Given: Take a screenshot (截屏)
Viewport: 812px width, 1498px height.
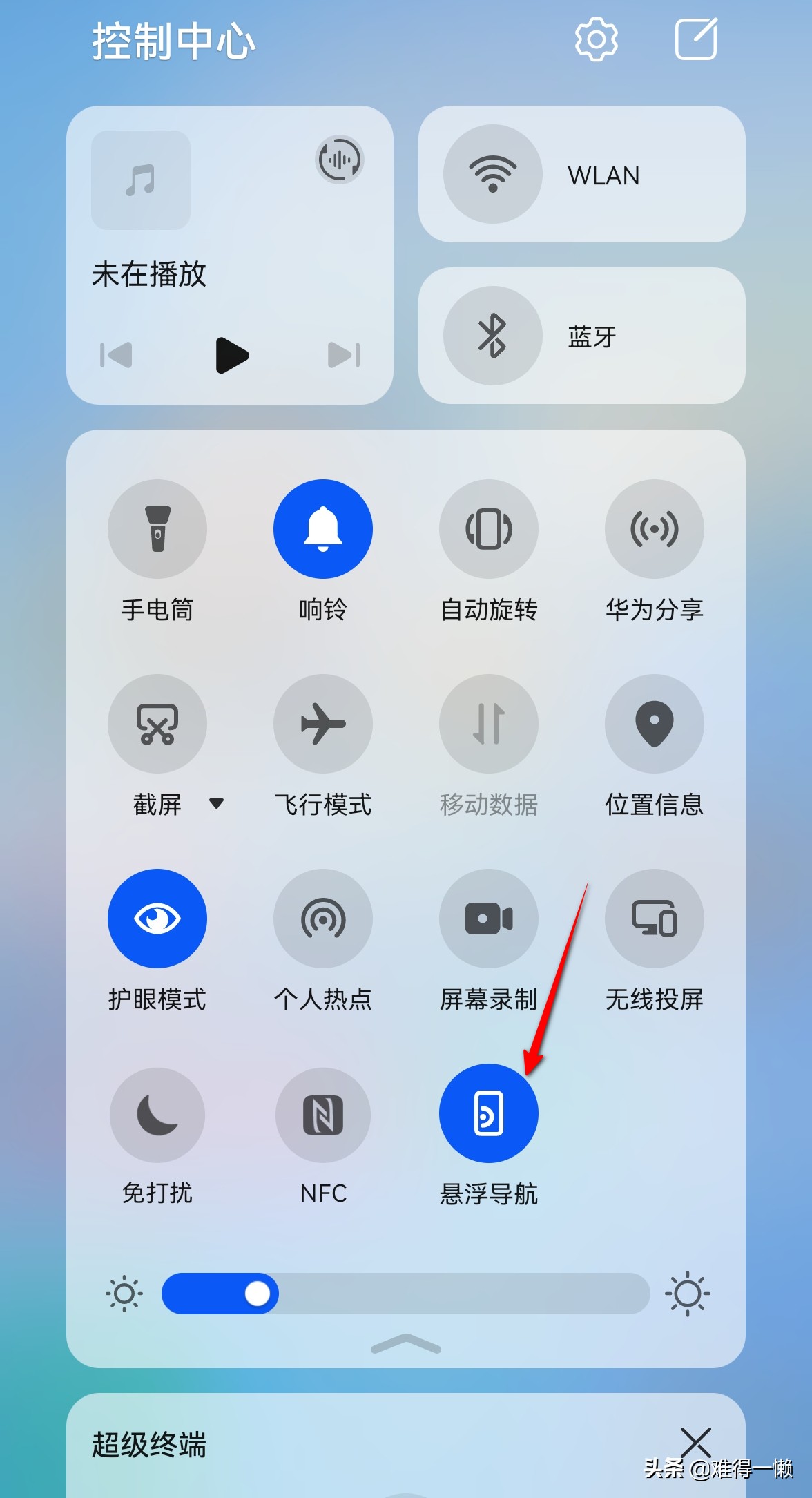Looking at the screenshot, I should pyautogui.click(x=157, y=724).
